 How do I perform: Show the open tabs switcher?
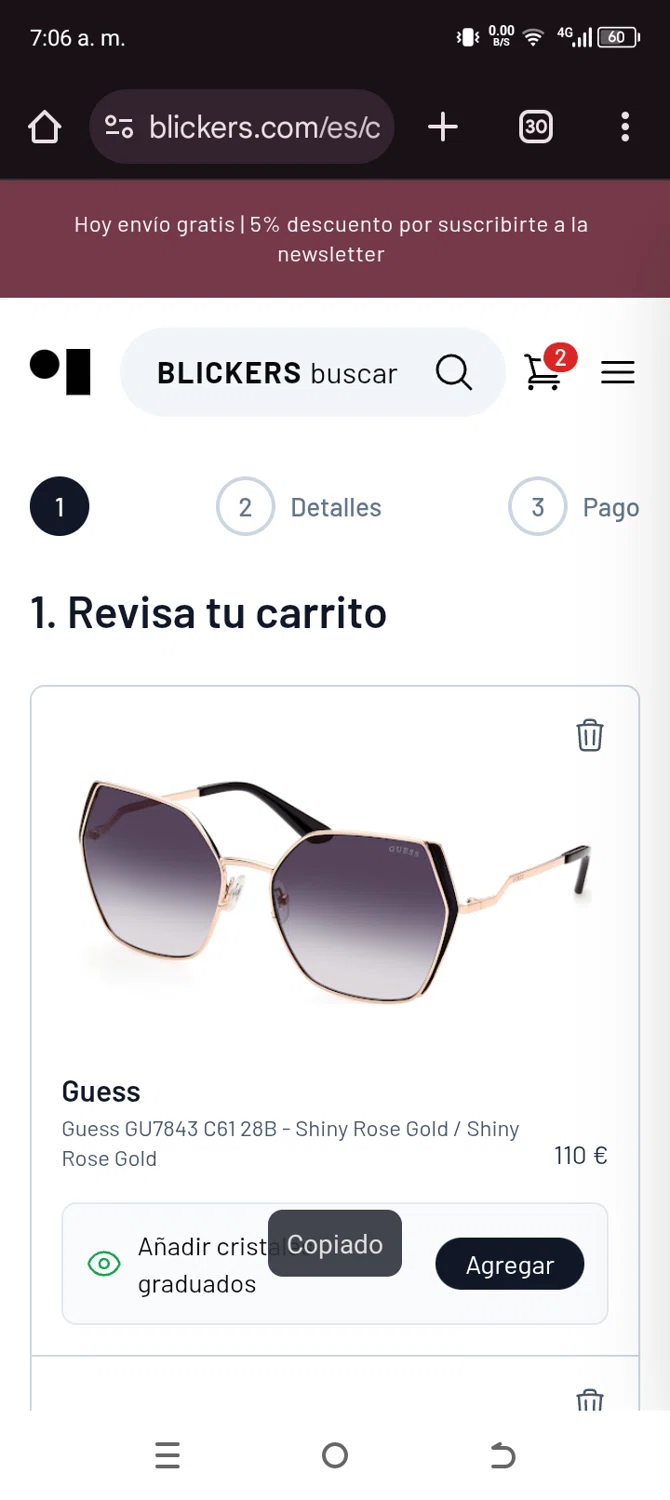click(x=536, y=127)
